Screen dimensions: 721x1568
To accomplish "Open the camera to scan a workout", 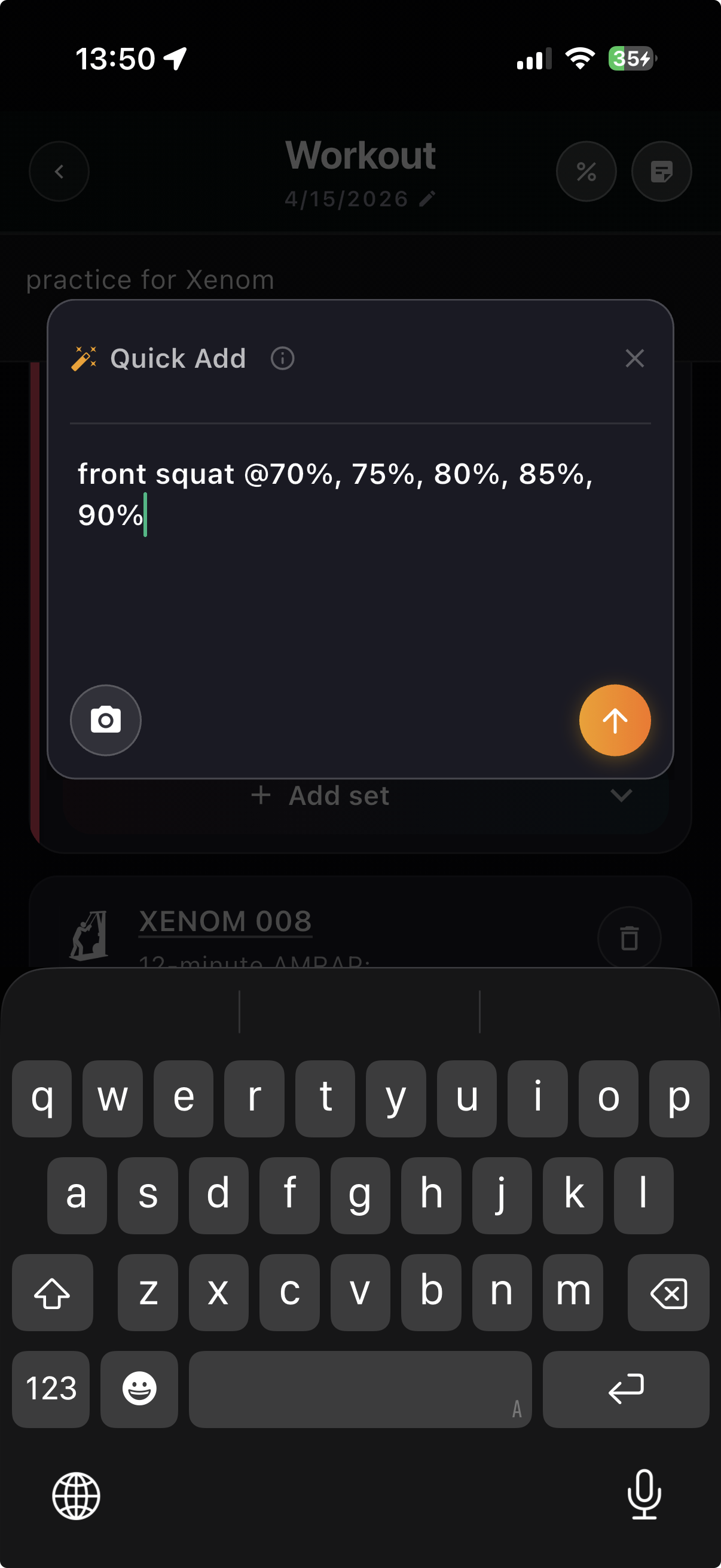I will 106,720.
